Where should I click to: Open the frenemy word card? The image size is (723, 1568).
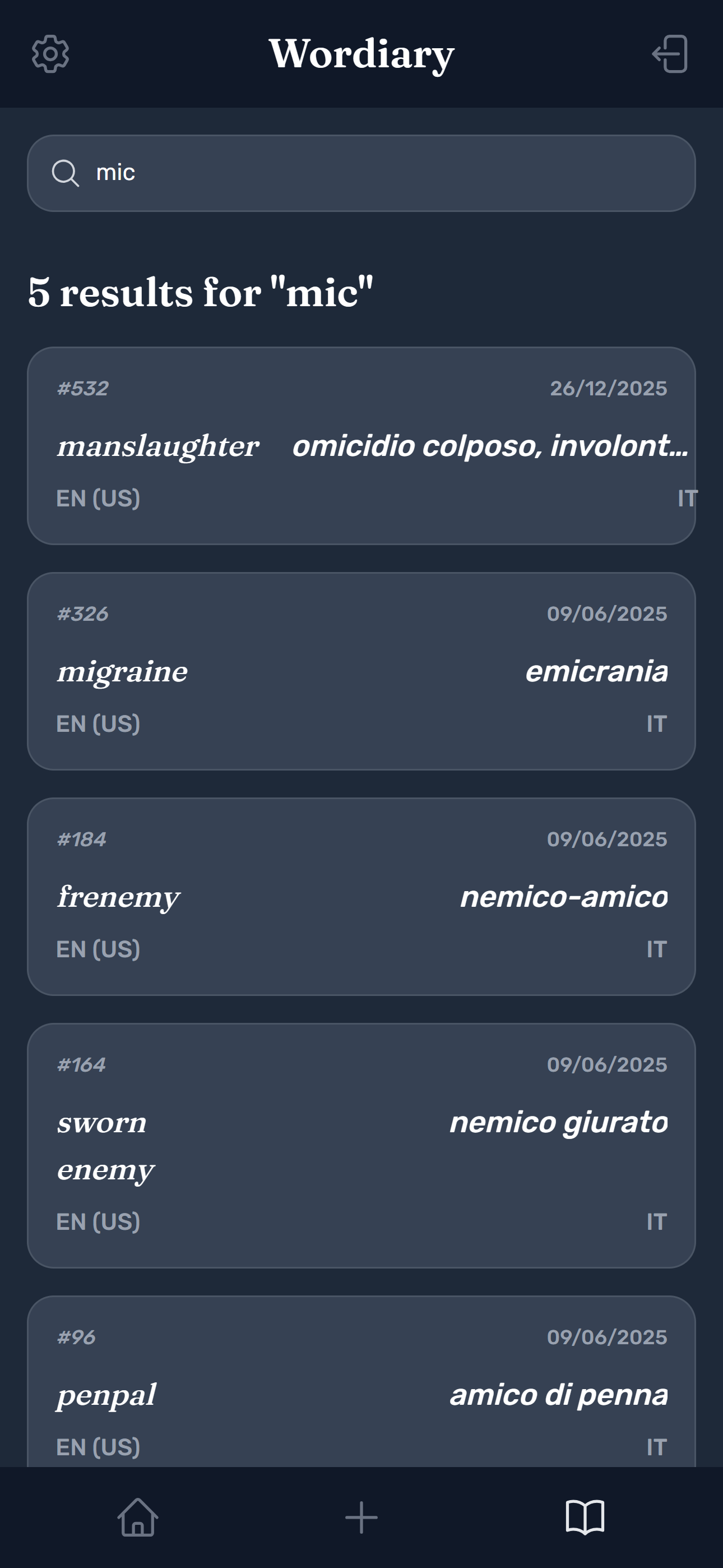point(361,896)
